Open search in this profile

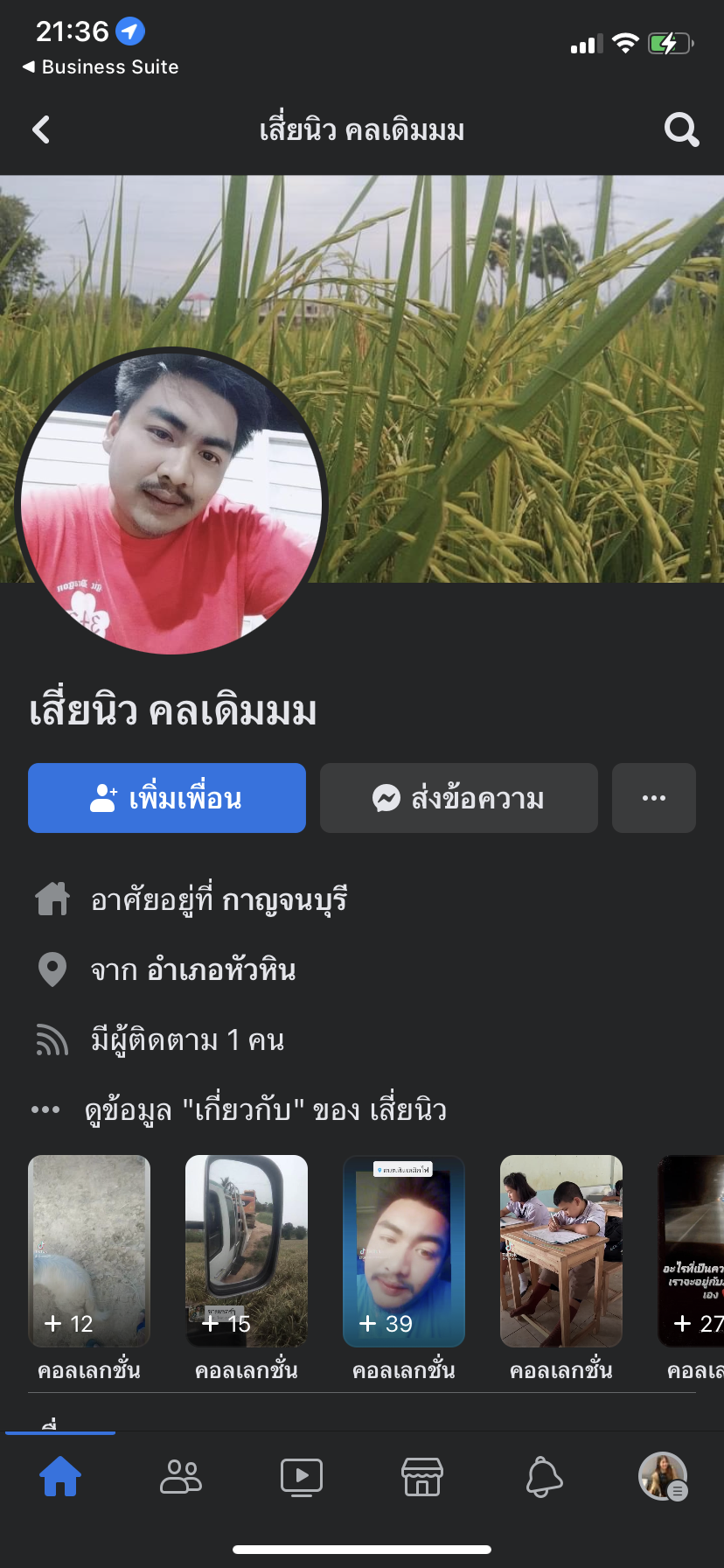681,130
